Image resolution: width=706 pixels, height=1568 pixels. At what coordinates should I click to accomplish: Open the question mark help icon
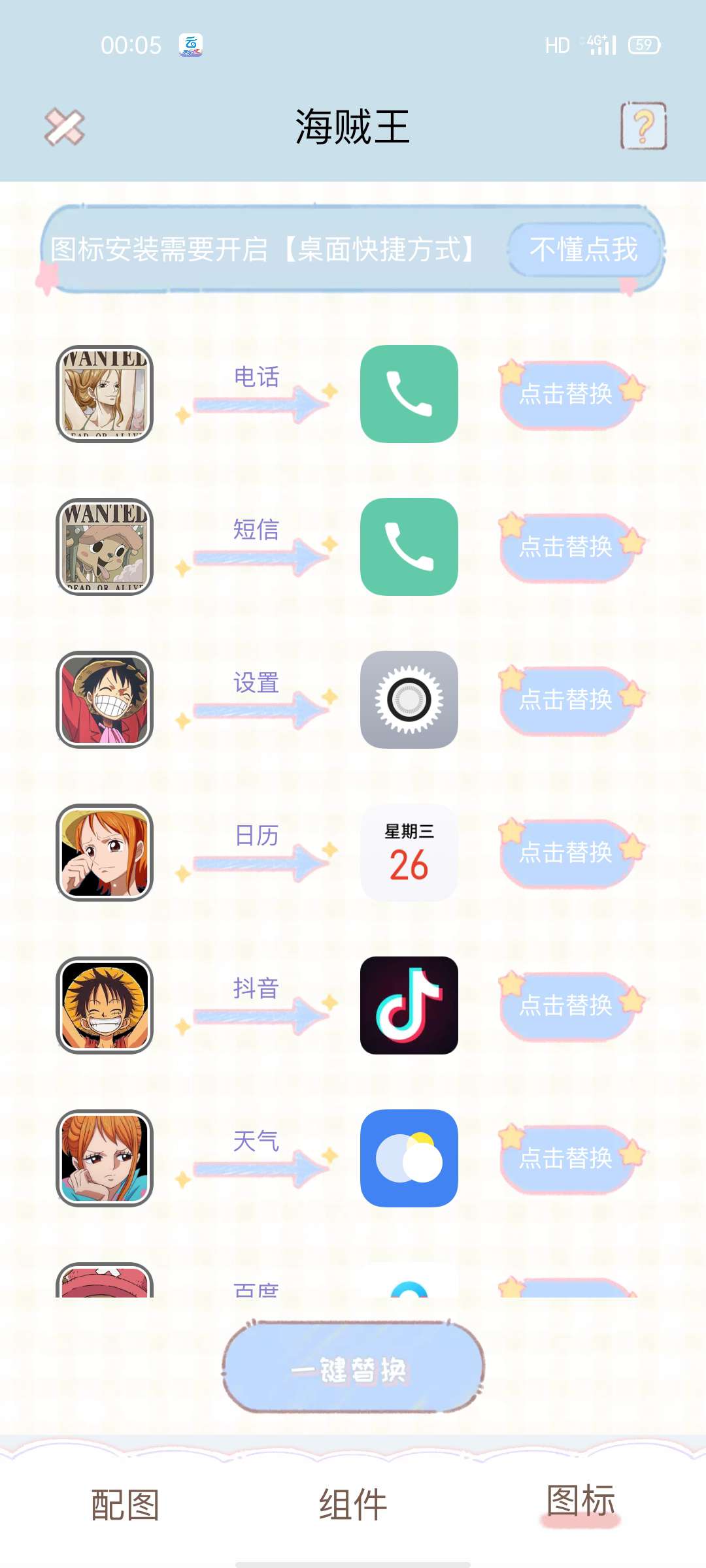click(643, 126)
